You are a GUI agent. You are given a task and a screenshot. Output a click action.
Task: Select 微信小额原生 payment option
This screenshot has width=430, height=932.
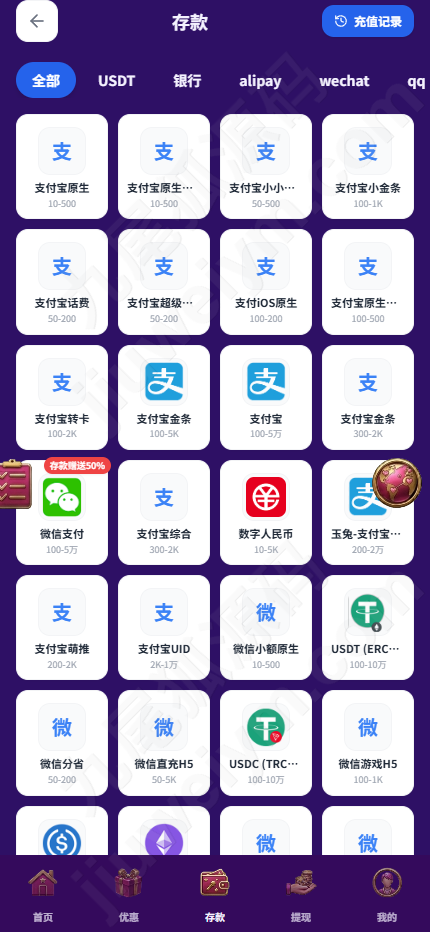pyautogui.click(x=266, y=627)
